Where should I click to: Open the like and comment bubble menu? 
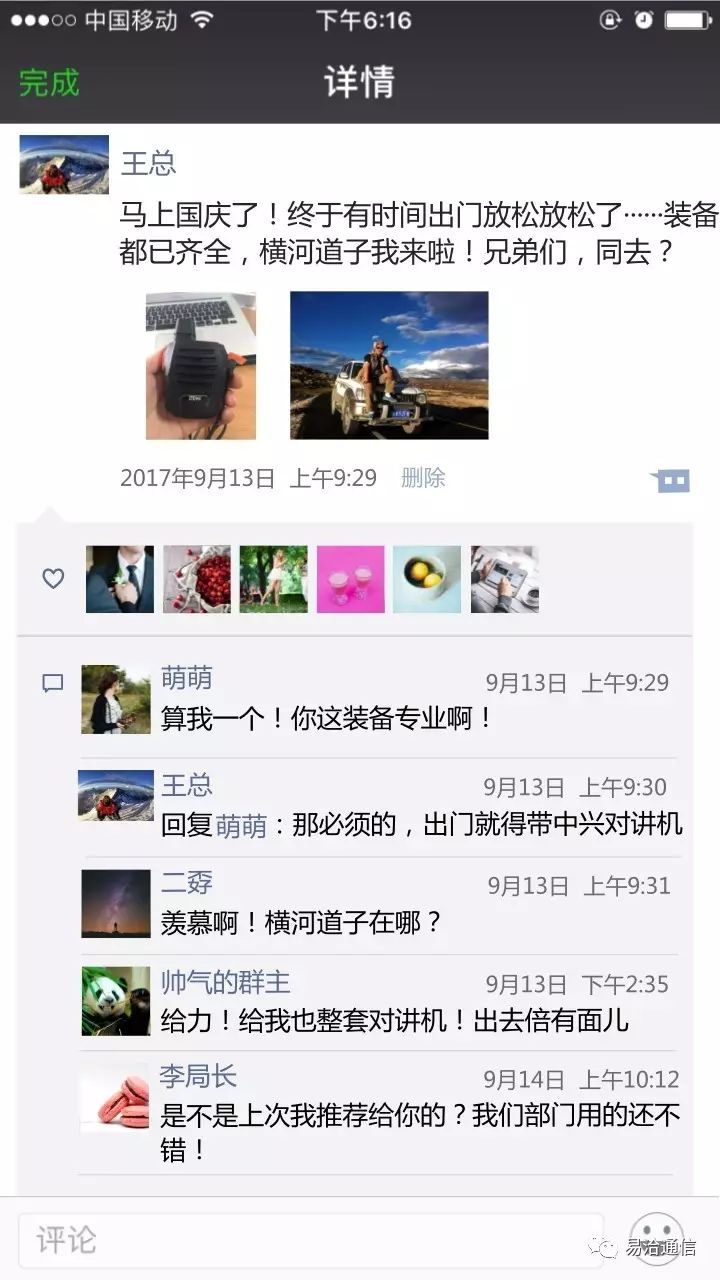(x=671, y=481)
